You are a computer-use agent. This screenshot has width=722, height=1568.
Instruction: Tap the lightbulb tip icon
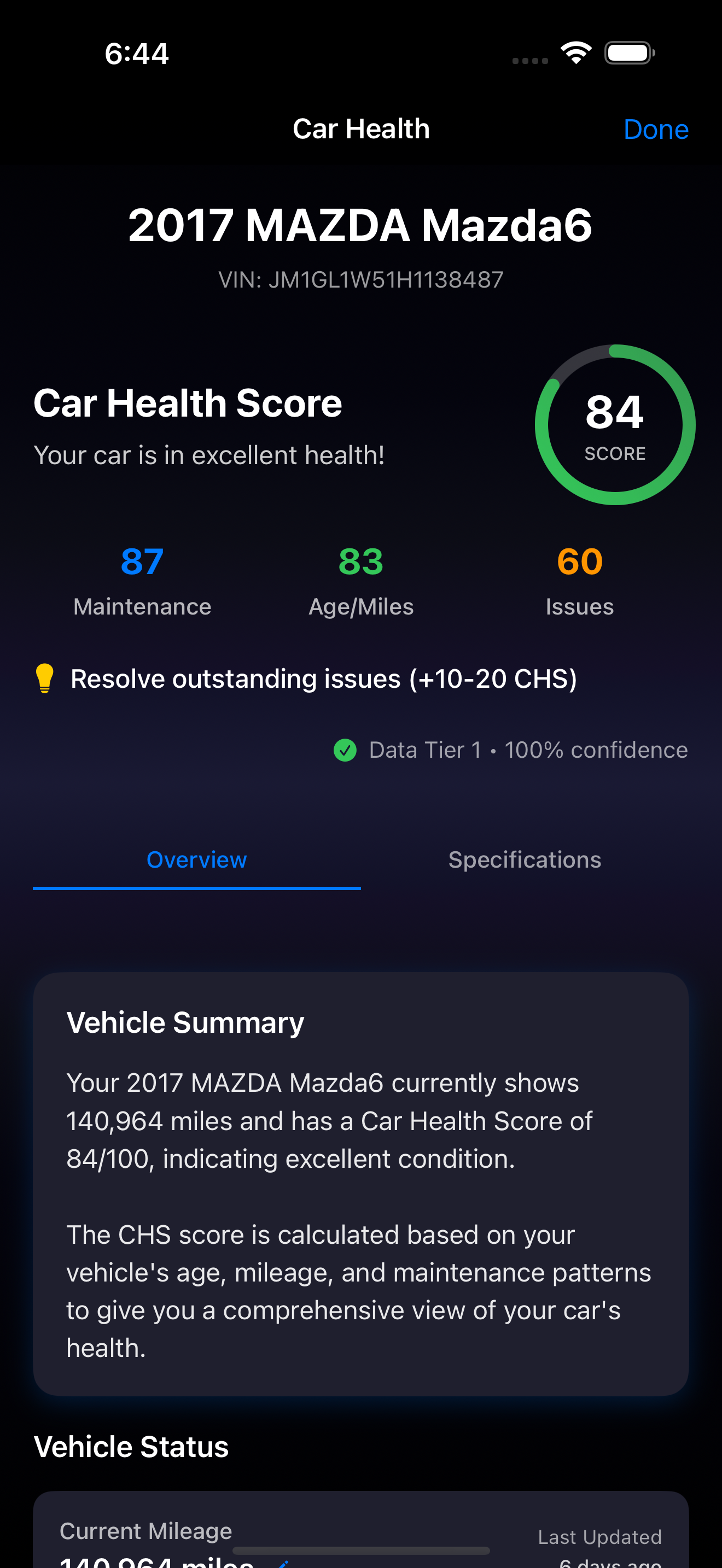[x=45, y=678]
